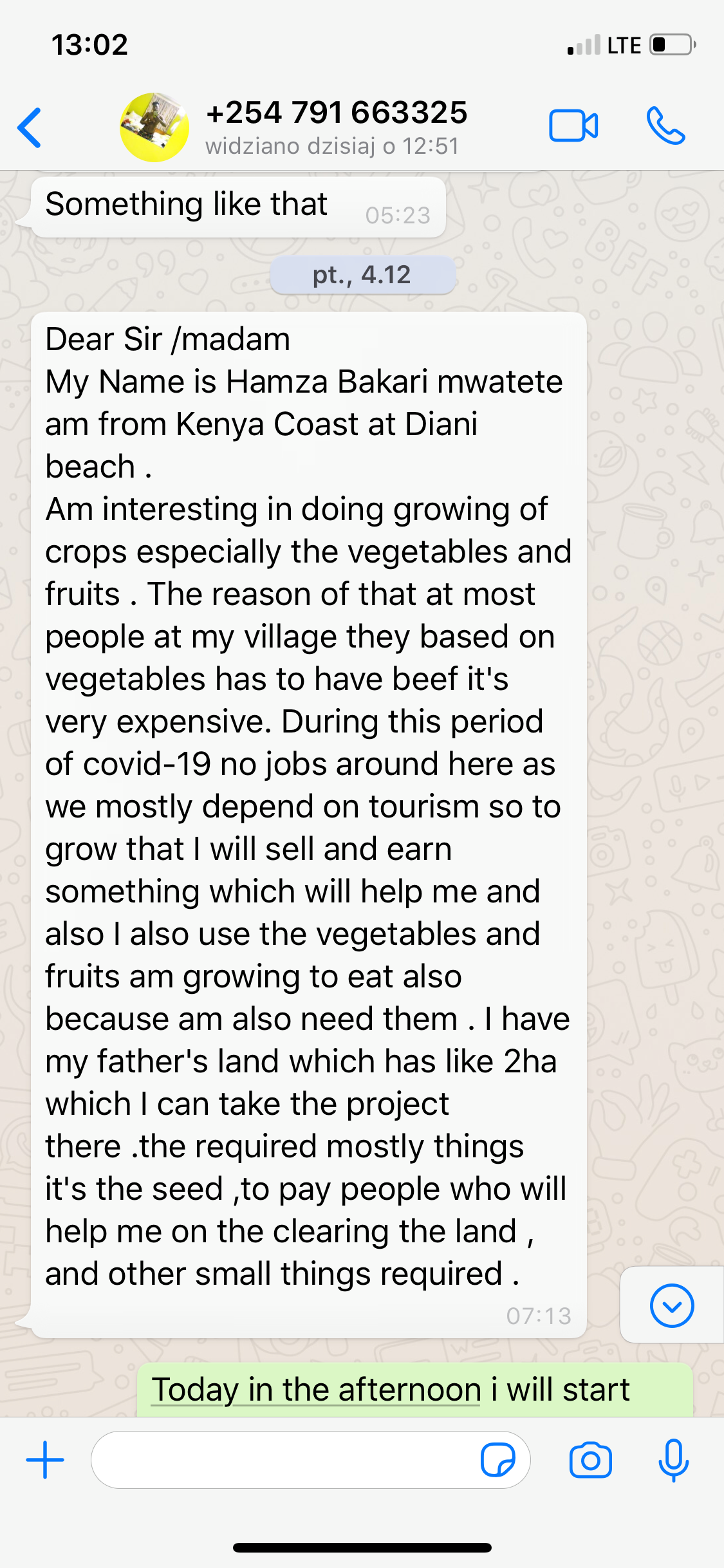Open the camera to send a photo

point(590,1459)
